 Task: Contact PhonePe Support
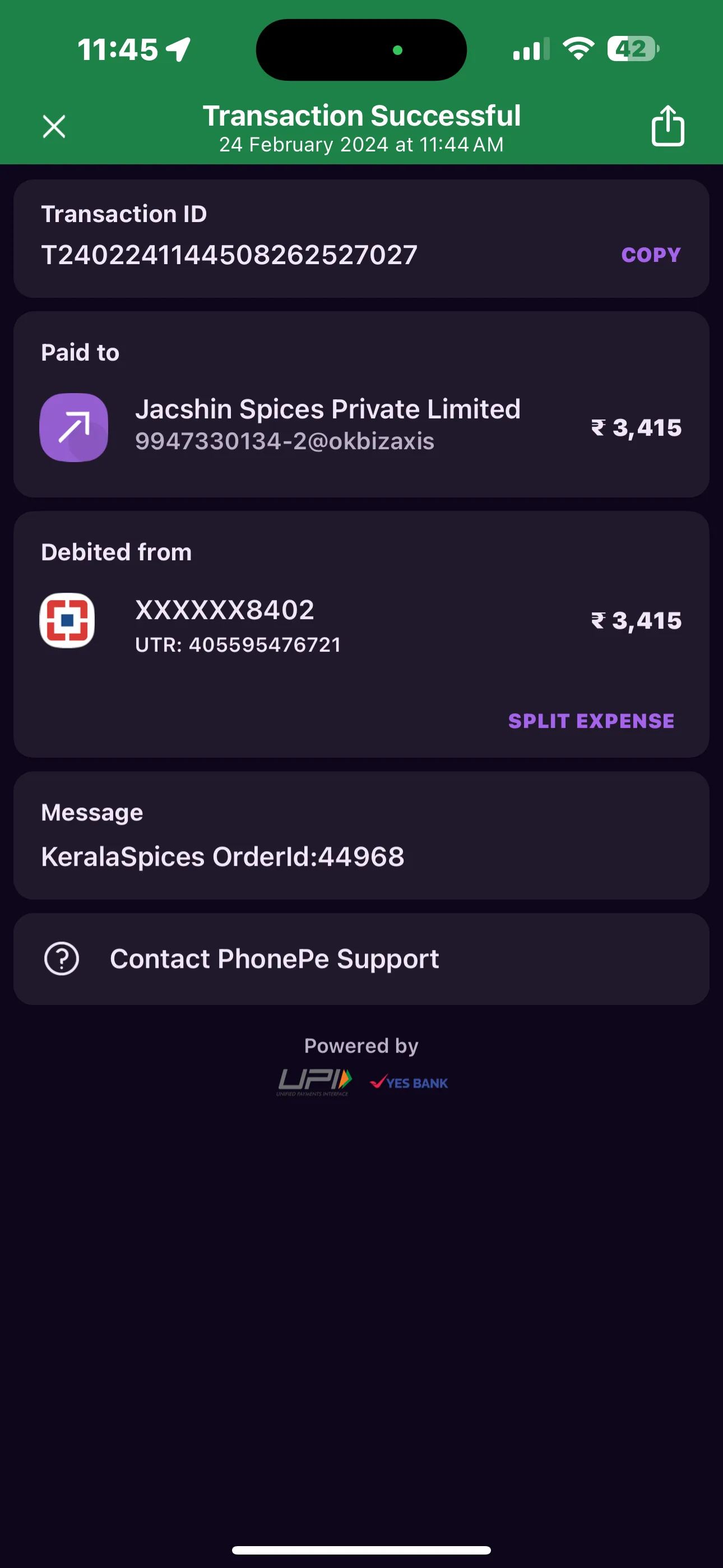click(361, 959)
